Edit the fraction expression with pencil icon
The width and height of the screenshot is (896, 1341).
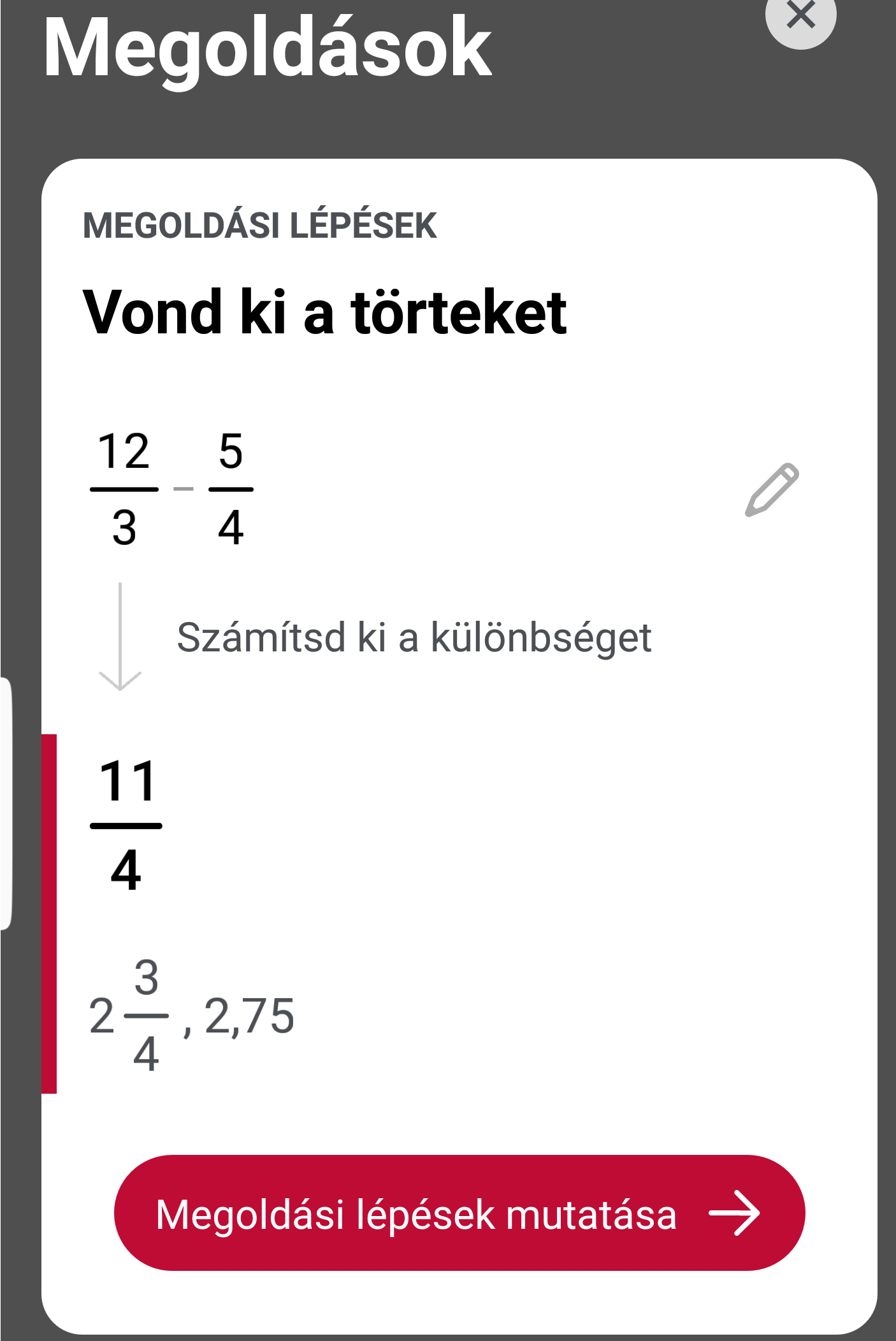coord(772,489)
